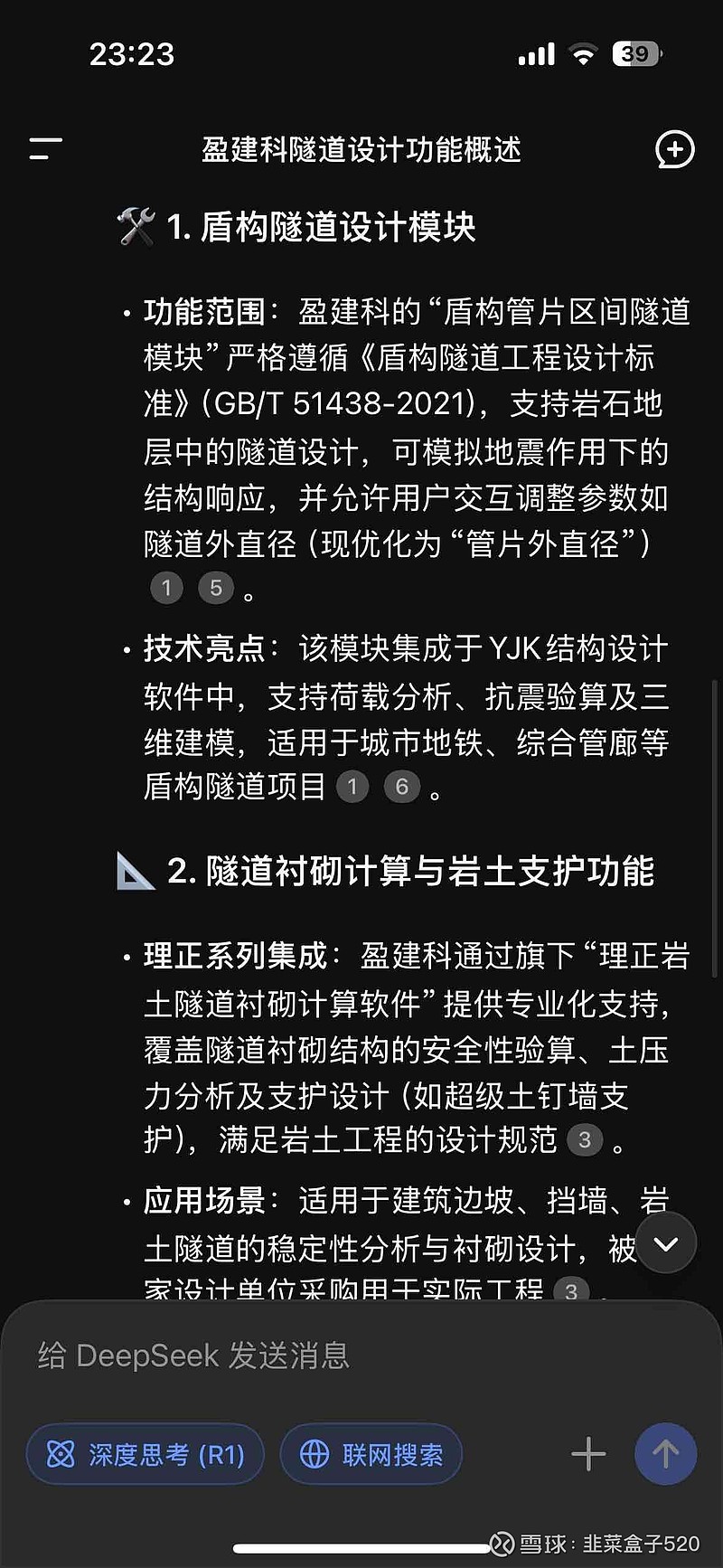Viewport: 723px width, 1568px height.
Task: Open citation 6 under 技术亮点
Action: [x=402, y=788]
